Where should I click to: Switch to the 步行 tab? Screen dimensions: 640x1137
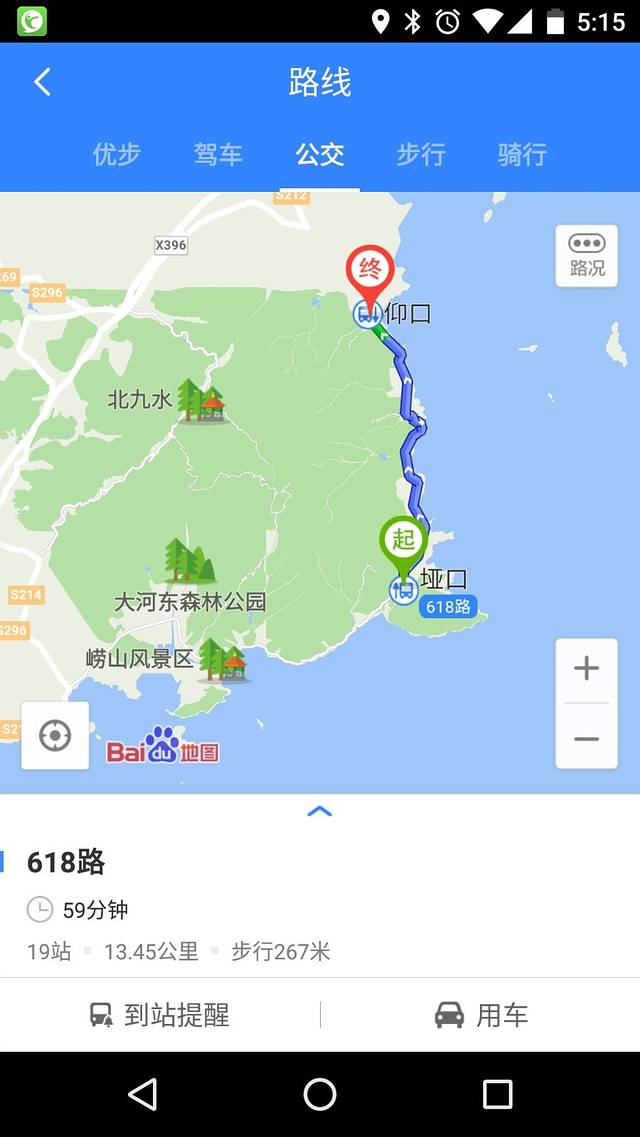[x=421, y=154]
